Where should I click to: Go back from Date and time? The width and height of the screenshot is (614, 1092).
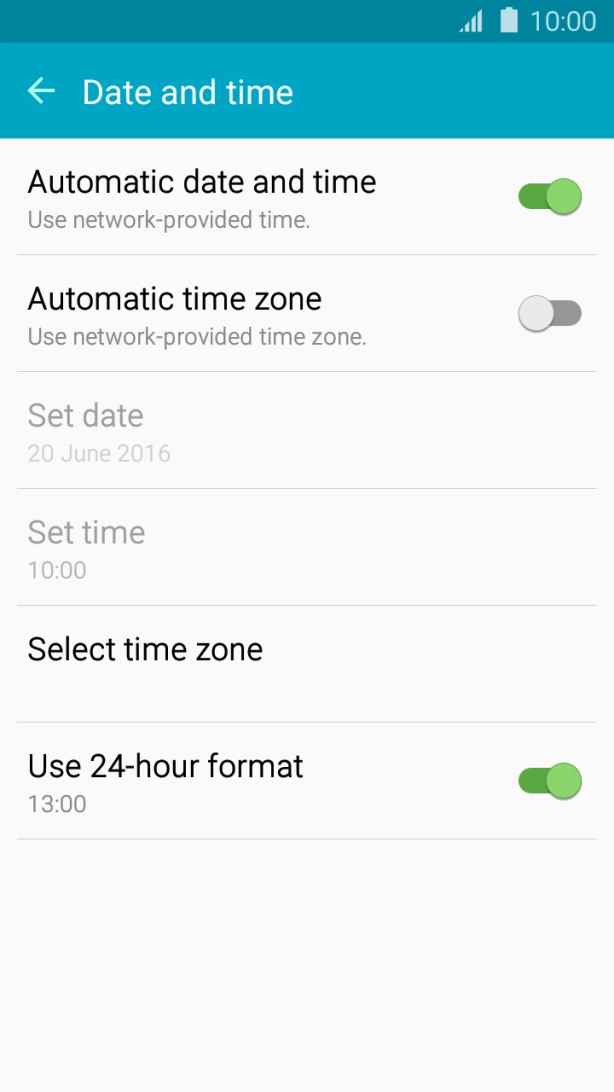coord(41,92)
